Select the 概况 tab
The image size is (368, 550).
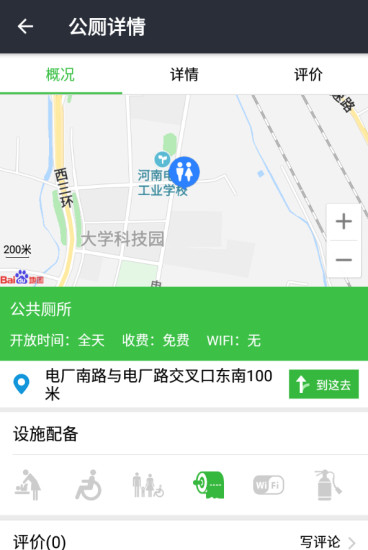(x=61, y=74)
